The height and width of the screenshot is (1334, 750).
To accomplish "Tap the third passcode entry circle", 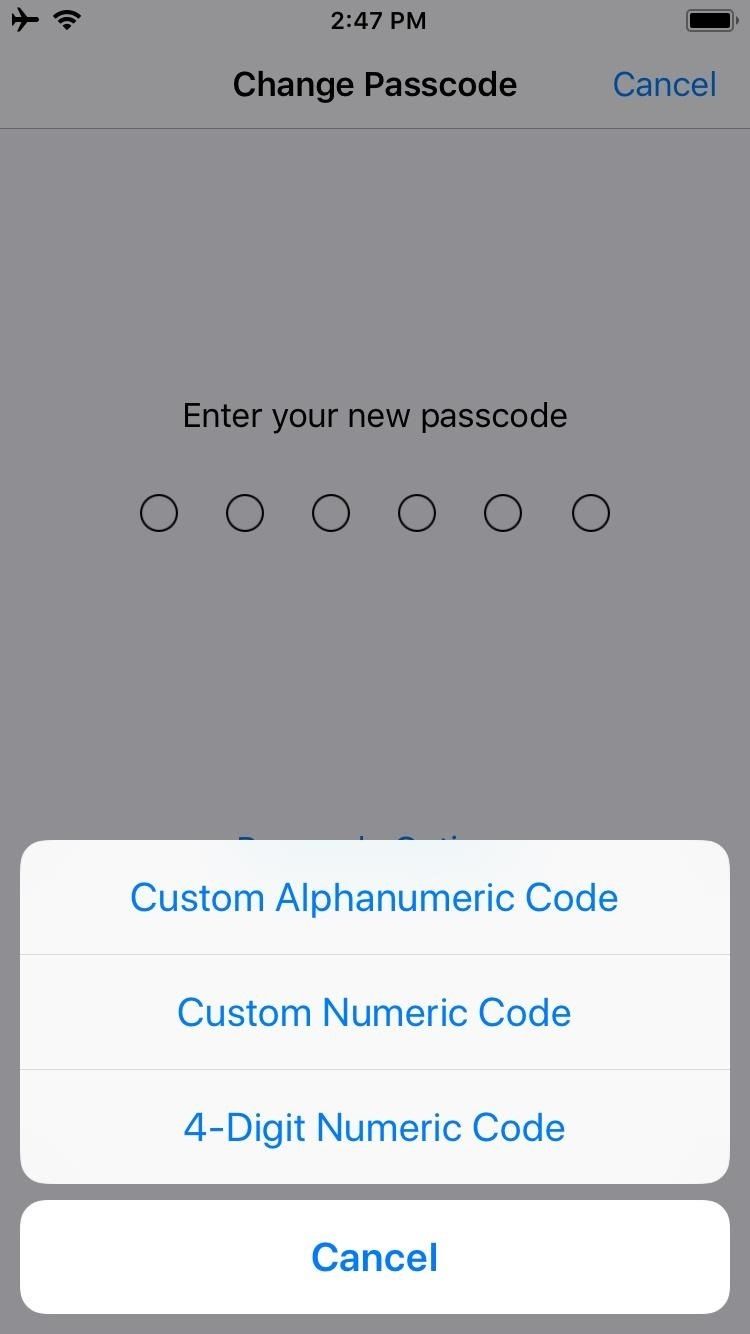I will point(331,512).
